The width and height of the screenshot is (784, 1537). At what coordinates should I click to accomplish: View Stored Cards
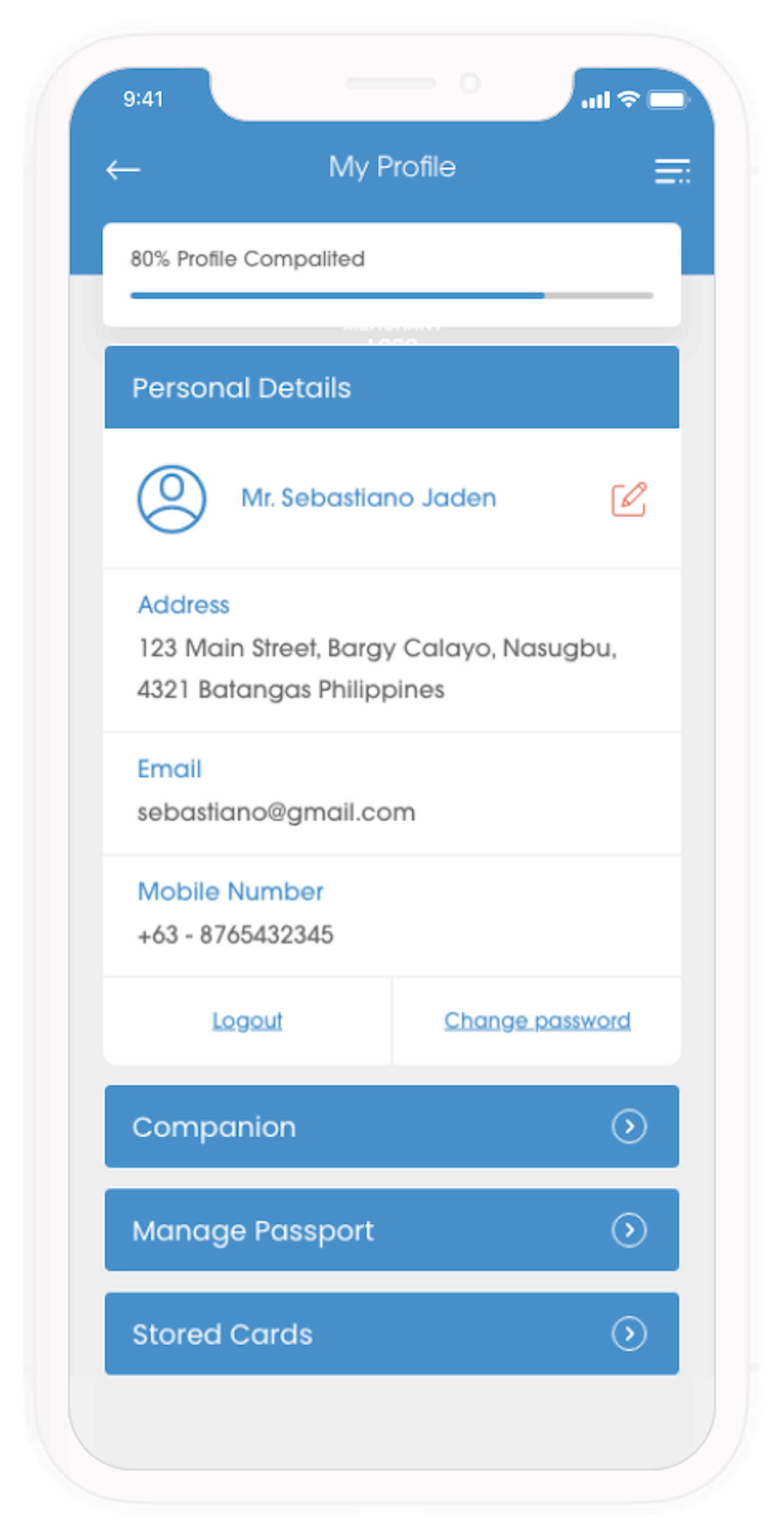pyautogui.click(x=391, y=1333)
